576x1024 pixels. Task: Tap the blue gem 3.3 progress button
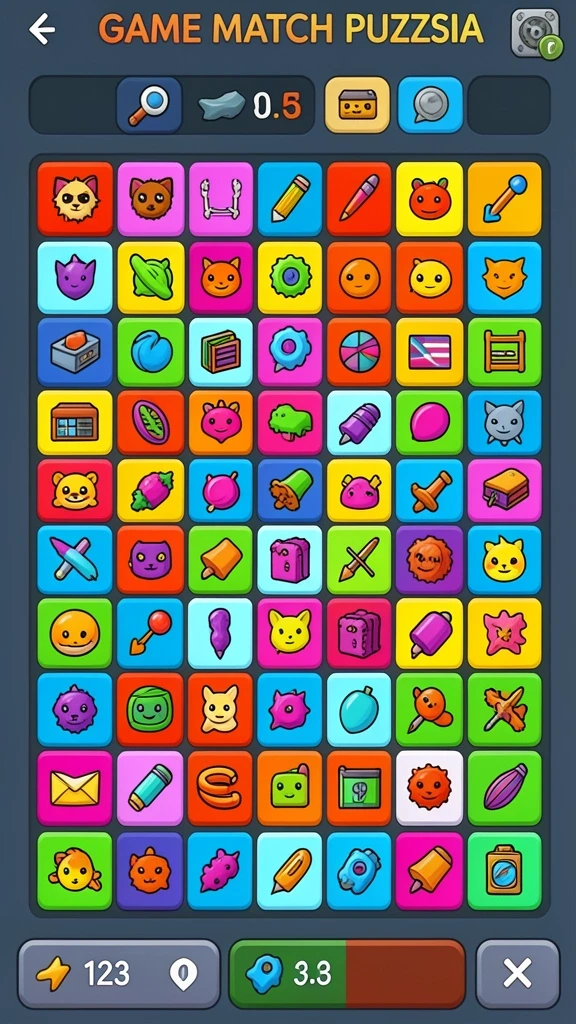(x=347, y=974)
